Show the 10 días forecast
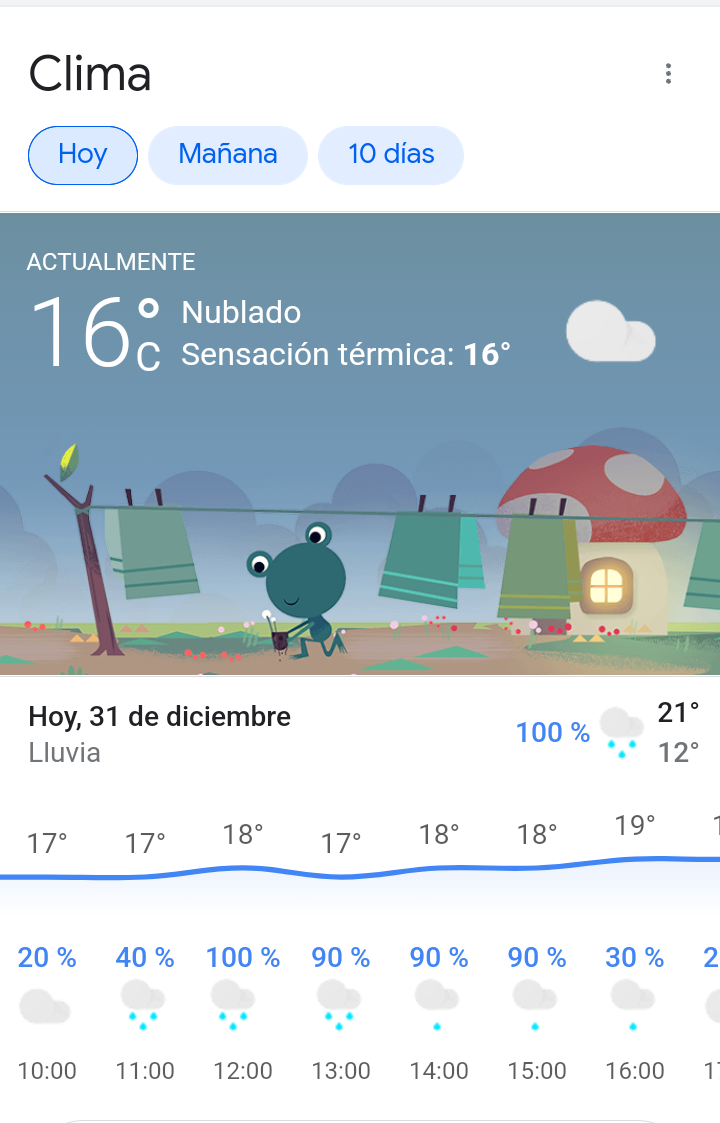The height and width of the screenshot is (1123, 720). [391, 155]
